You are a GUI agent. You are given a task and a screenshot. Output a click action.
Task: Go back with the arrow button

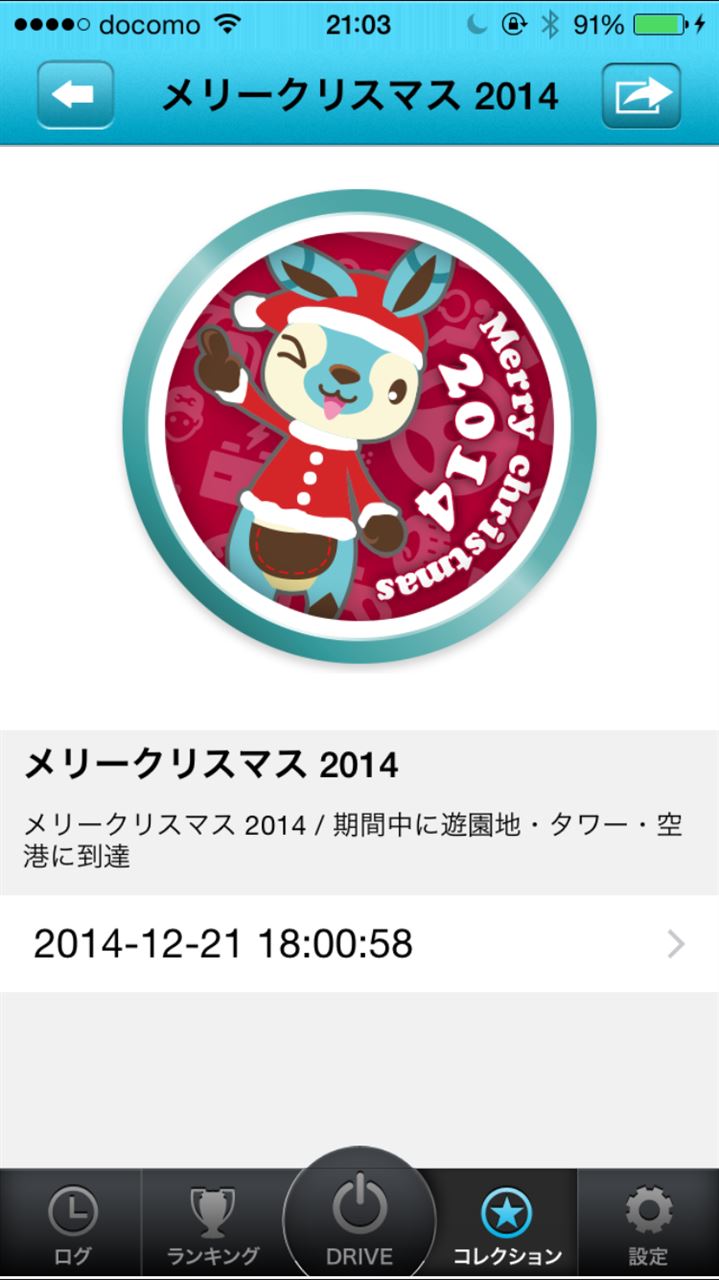pos(75,95)
